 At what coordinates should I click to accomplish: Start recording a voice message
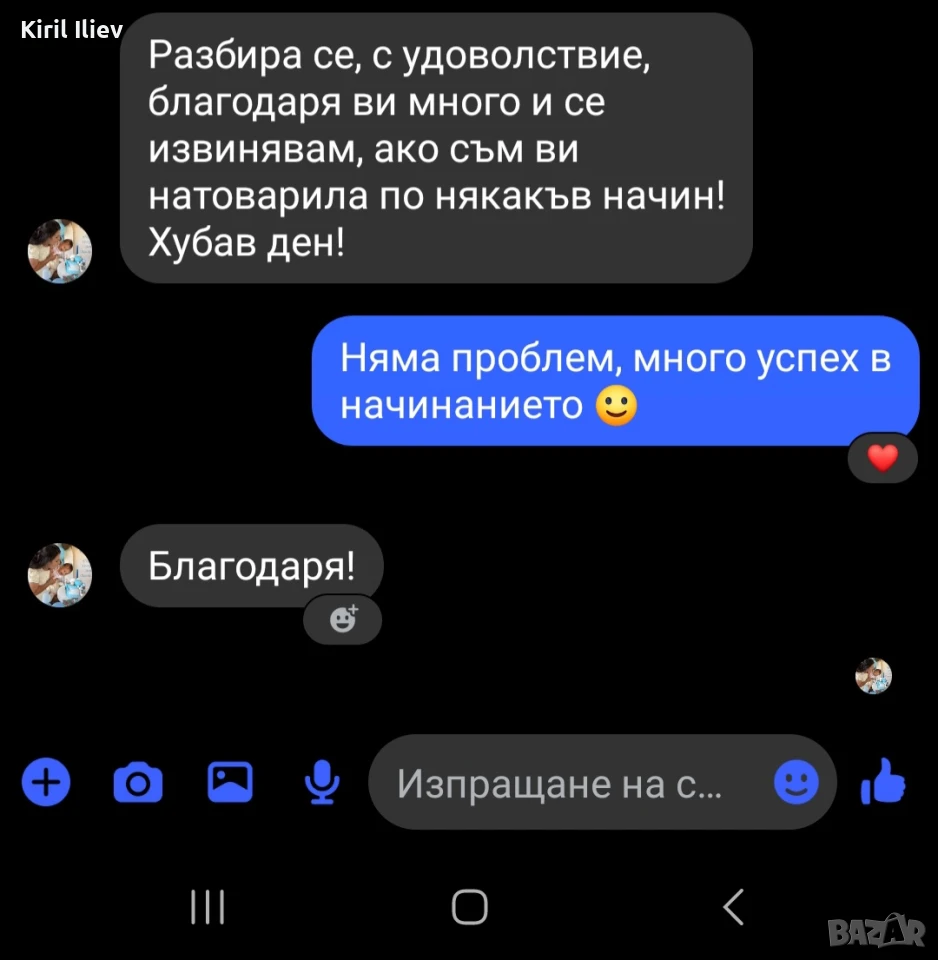coord(322,782)
